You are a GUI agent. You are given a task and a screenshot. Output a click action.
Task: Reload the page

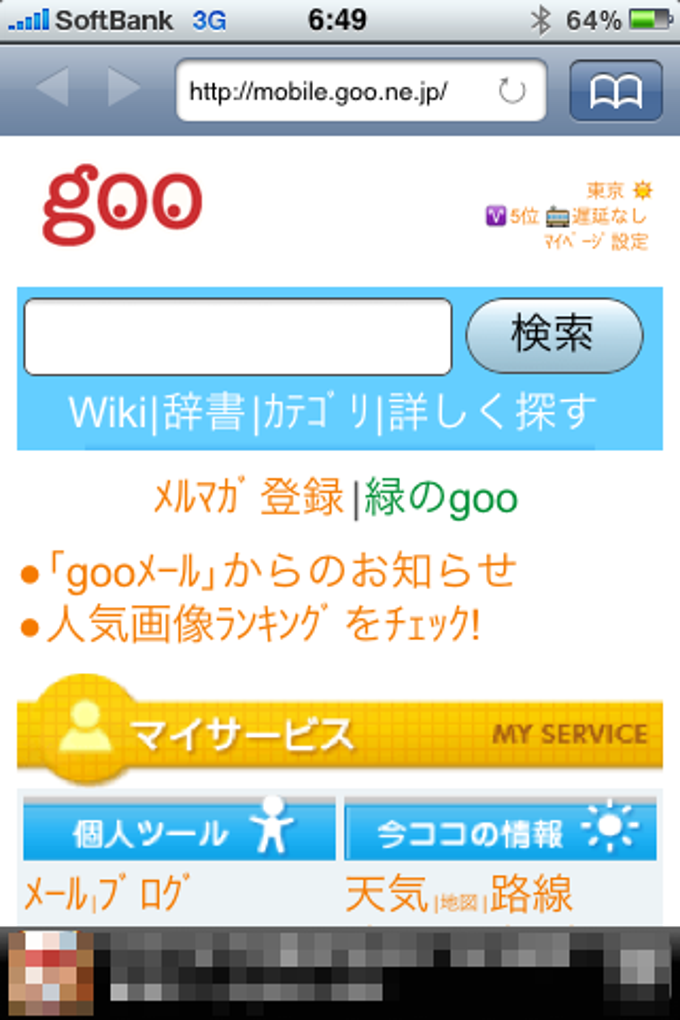pyautogui.click(x=511, y=92)
